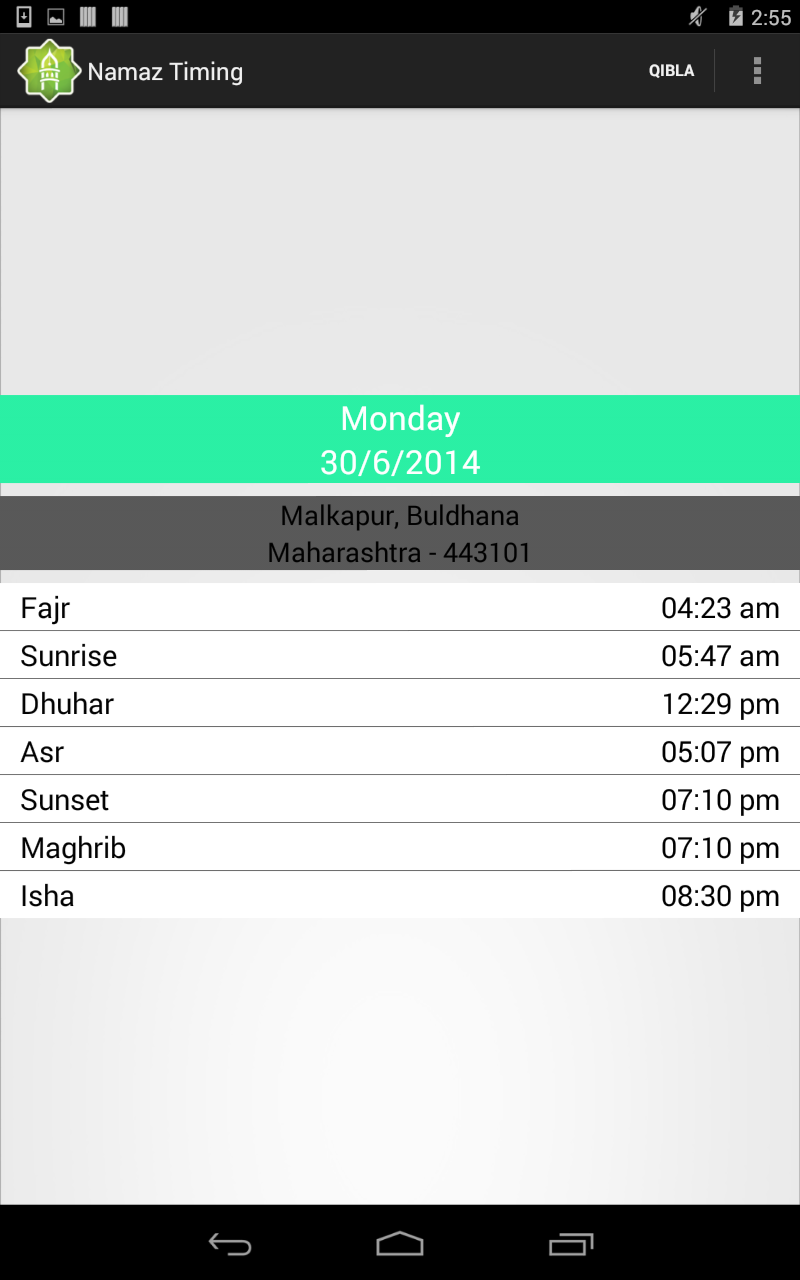800x1280 pixels.
Task: Tap the screenshot notification icon in status bar
Action: coord(24,16)
